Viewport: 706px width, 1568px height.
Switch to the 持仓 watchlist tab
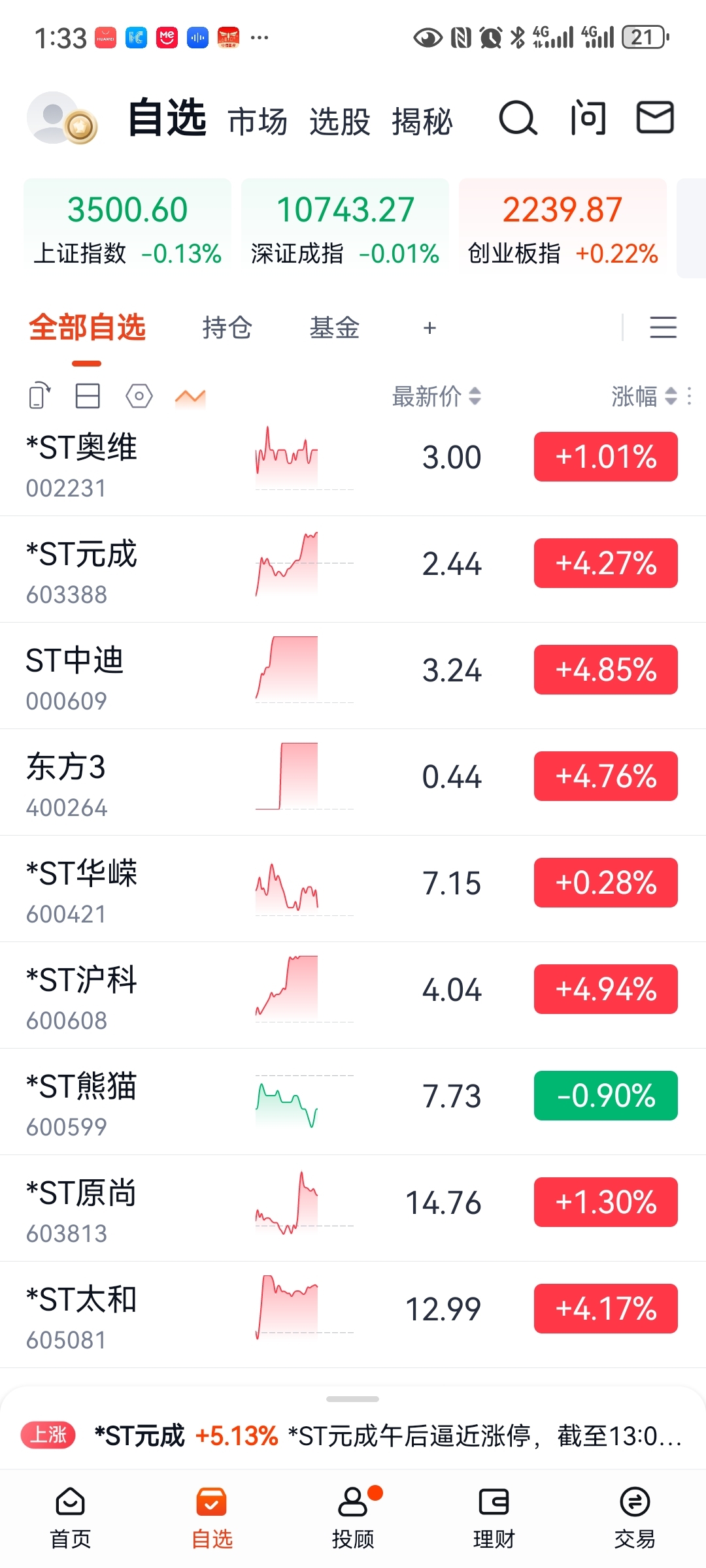227,327
